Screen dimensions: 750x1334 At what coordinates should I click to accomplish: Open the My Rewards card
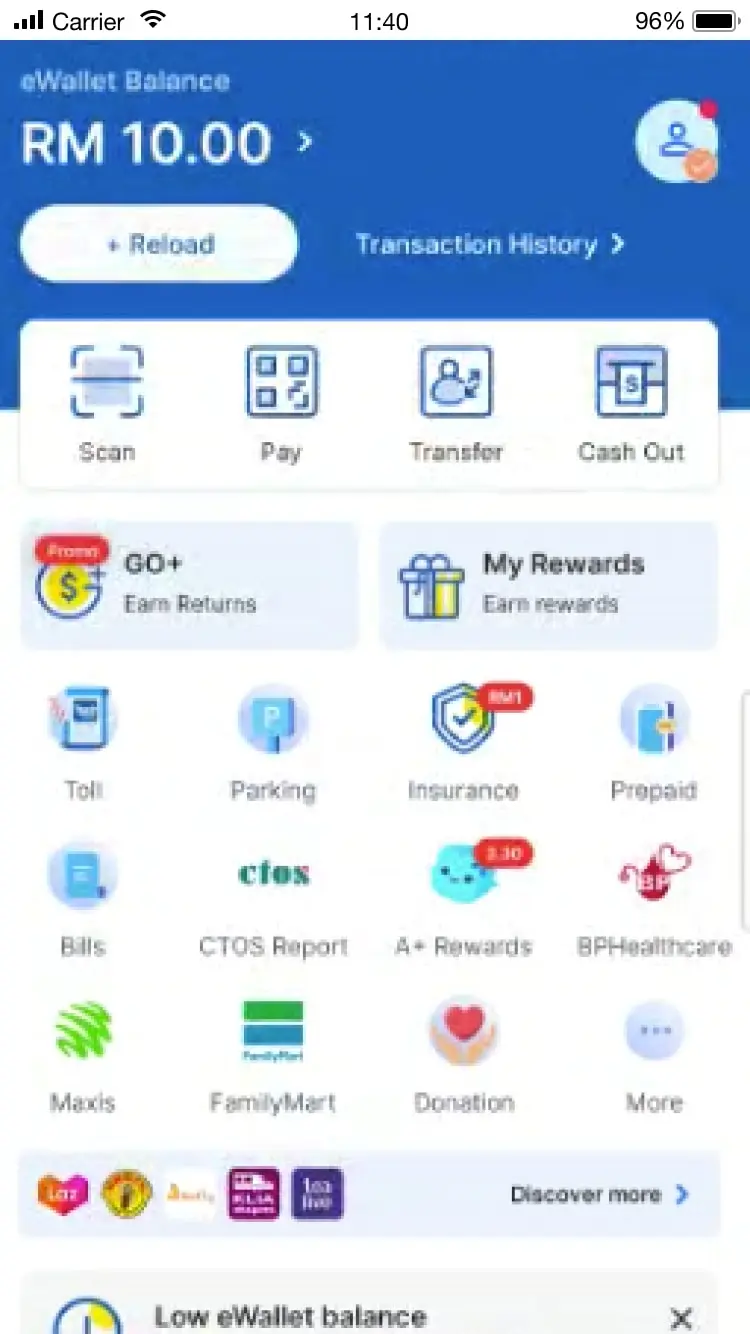[x=548, y=585]
